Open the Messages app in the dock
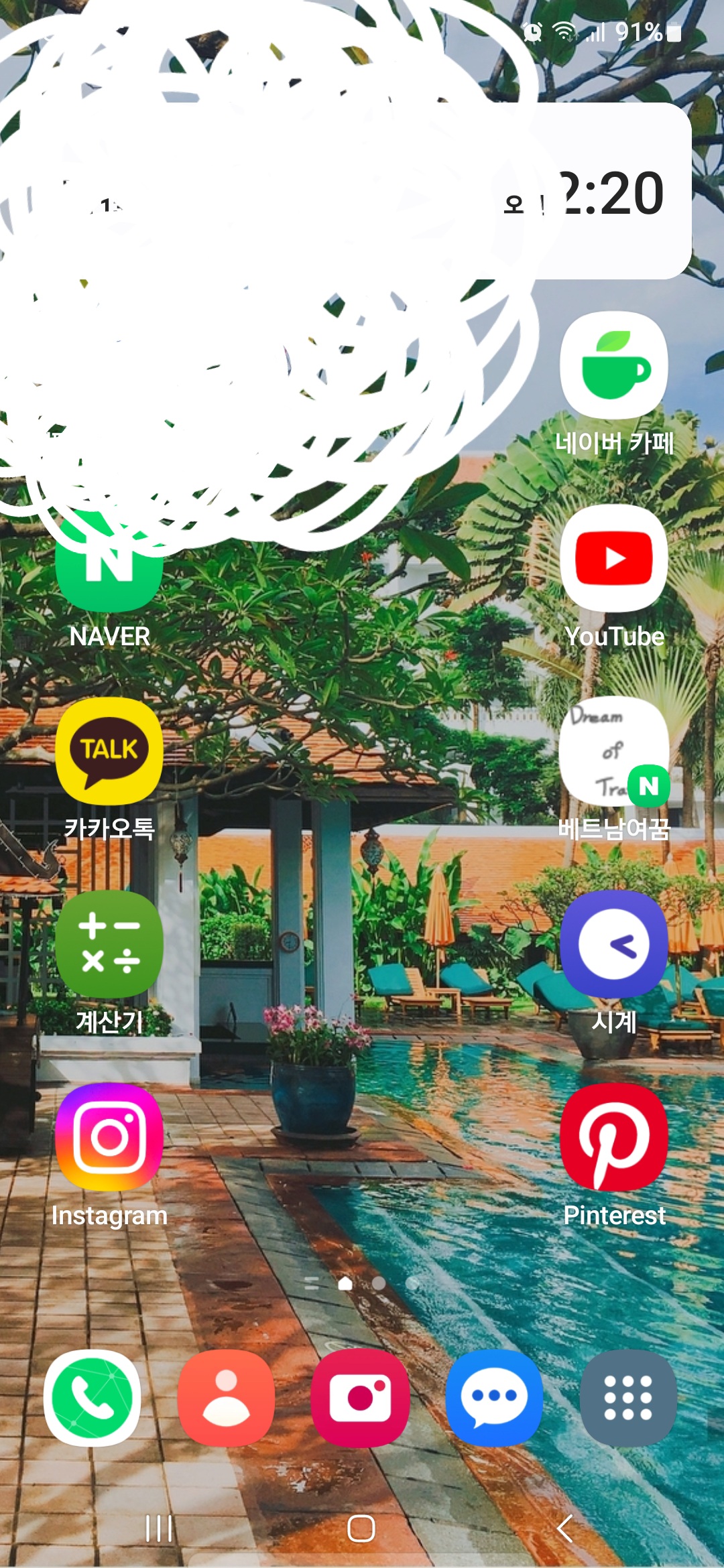Screen dimensions: 724x1568 click(495, 1397)
